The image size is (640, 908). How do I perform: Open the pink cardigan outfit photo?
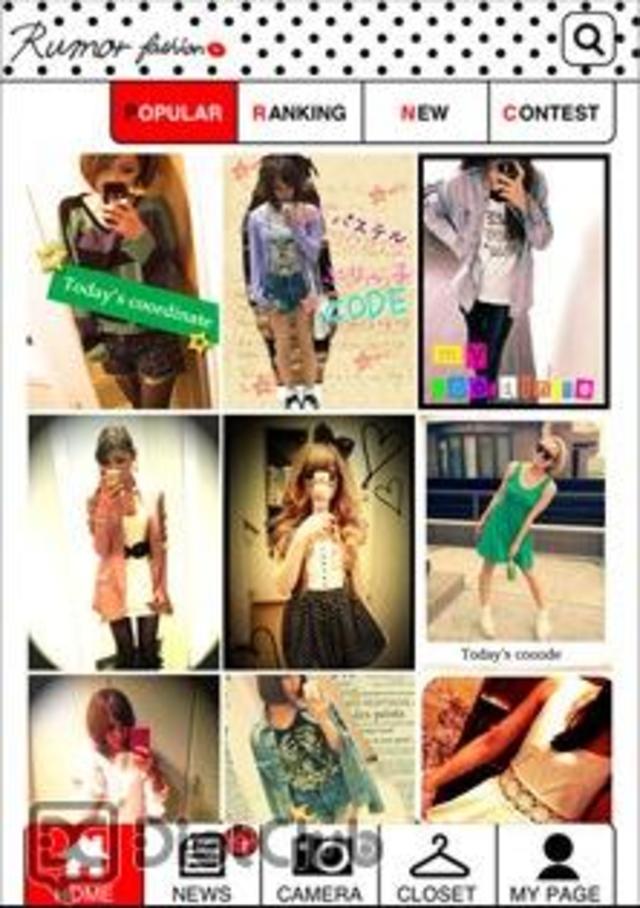[124, 542]
